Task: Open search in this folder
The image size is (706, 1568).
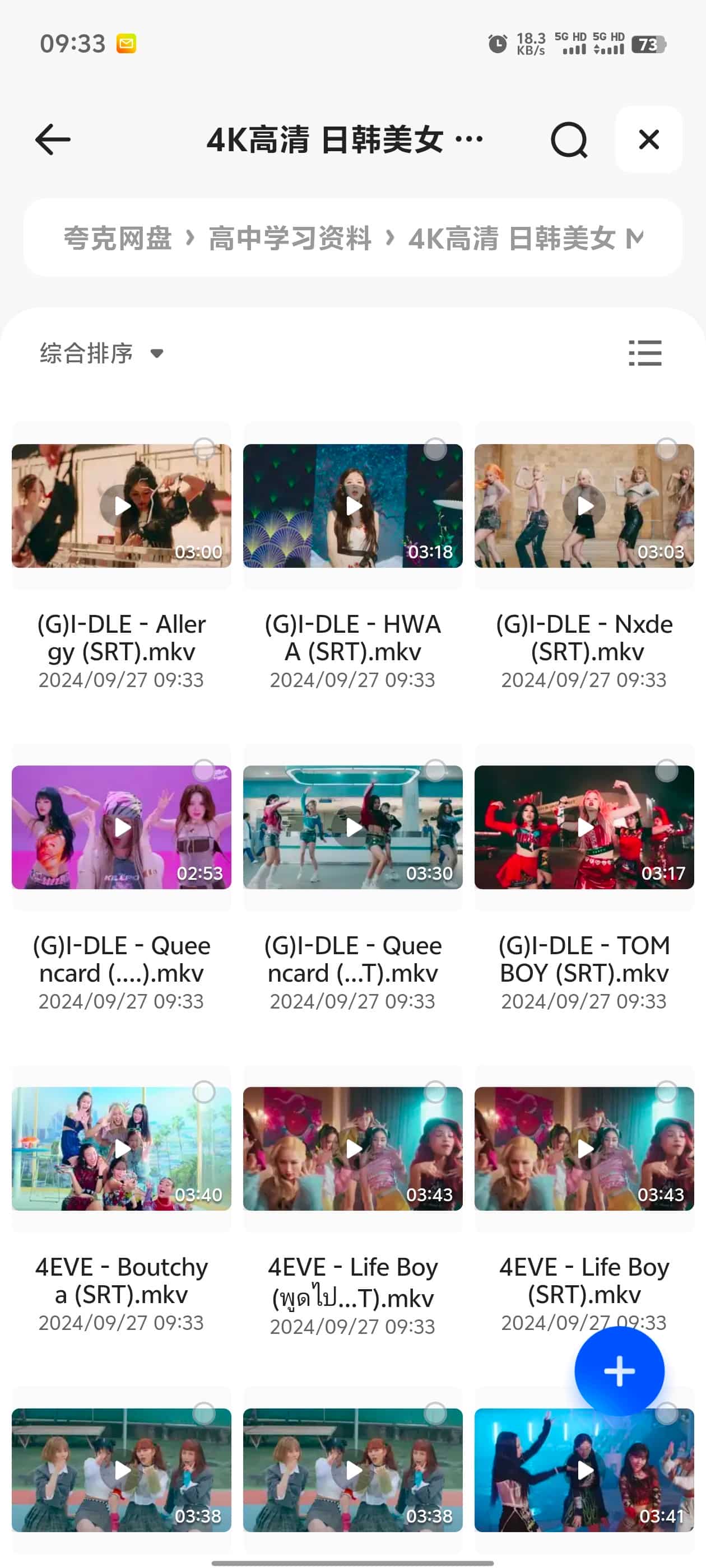Action: (568, 140)
